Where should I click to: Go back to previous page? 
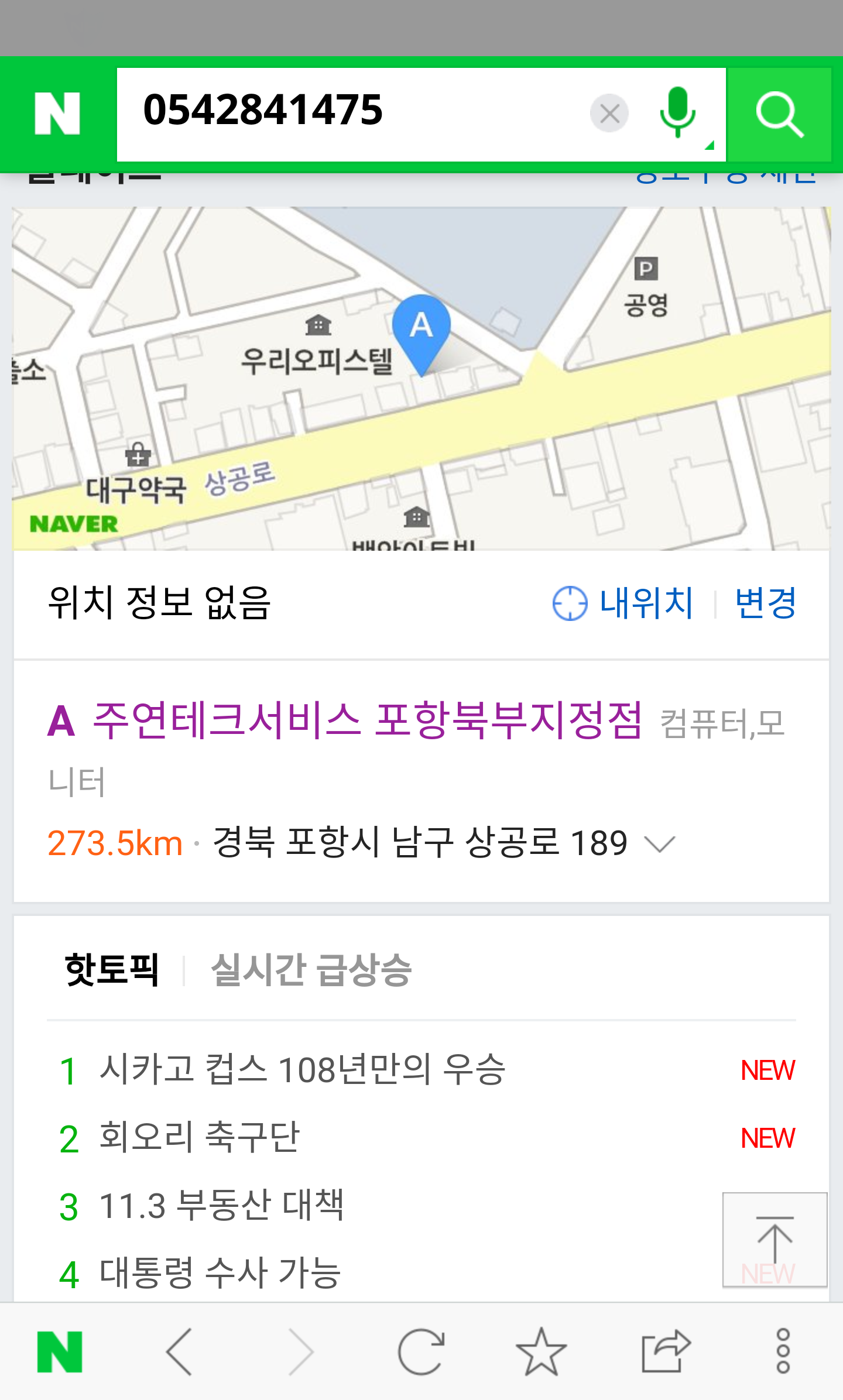pyautogui.click(x=180, y=1351)
